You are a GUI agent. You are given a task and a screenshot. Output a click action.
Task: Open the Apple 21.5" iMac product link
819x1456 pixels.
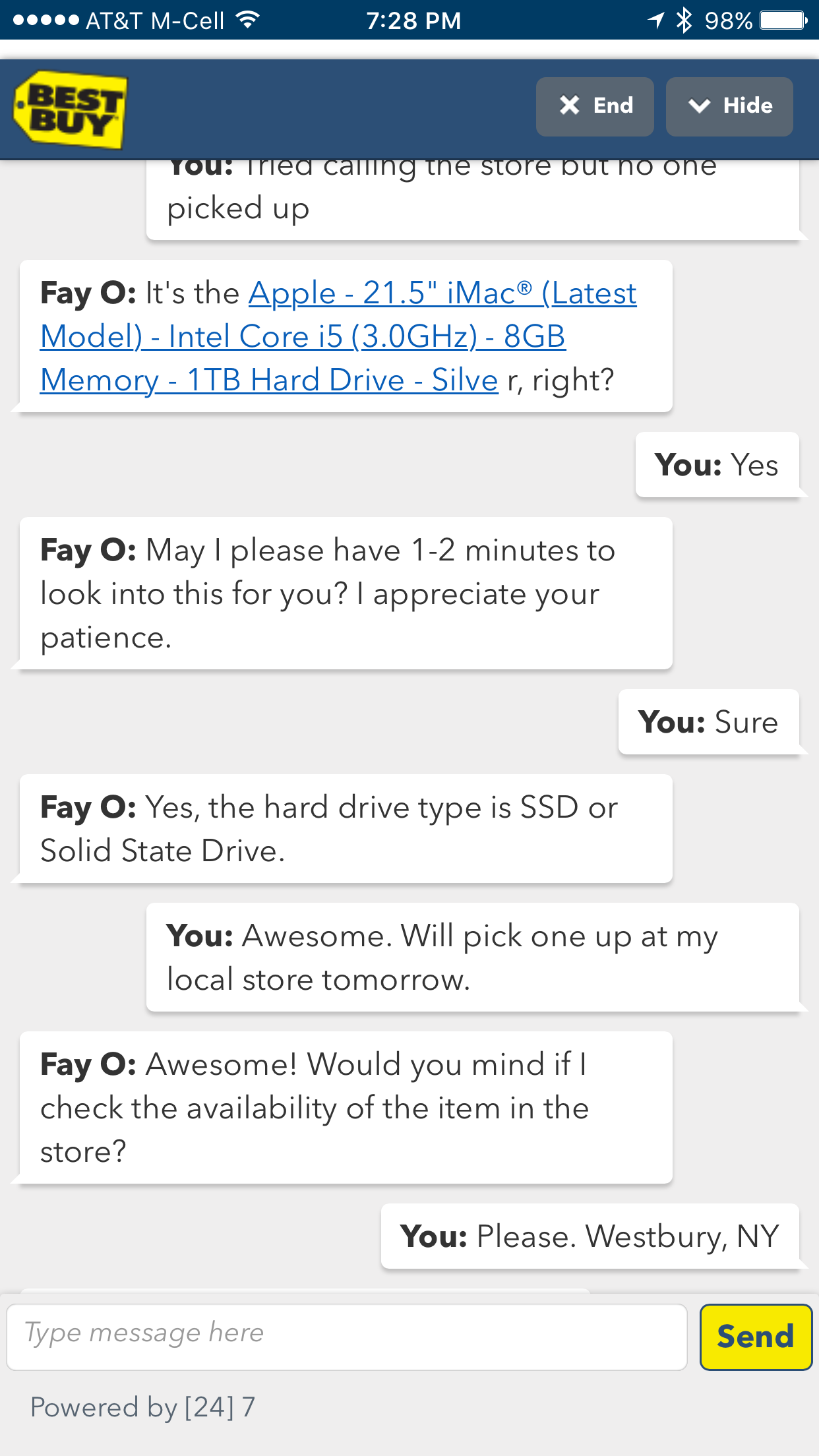tap(338, 336)
